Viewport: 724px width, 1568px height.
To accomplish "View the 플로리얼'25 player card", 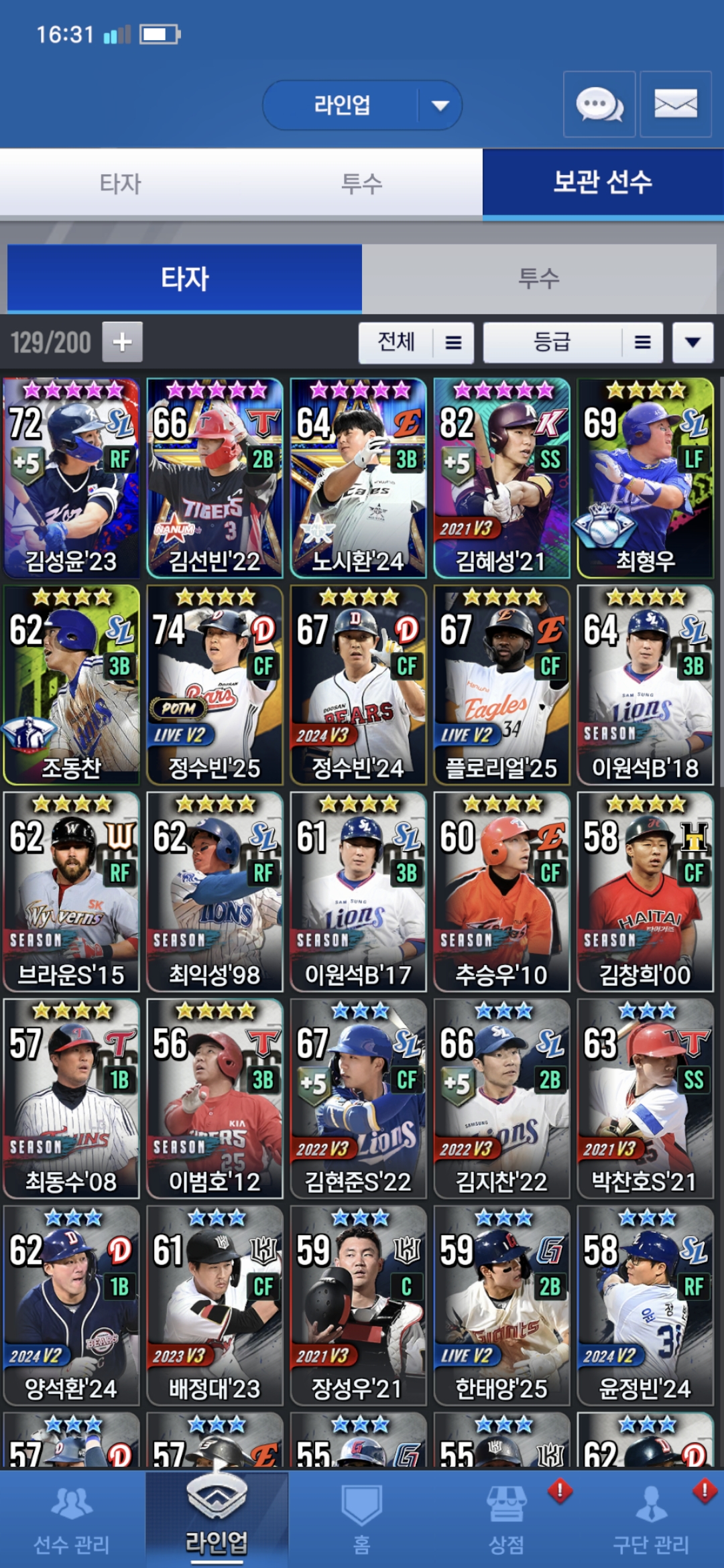I will (501, 685).
